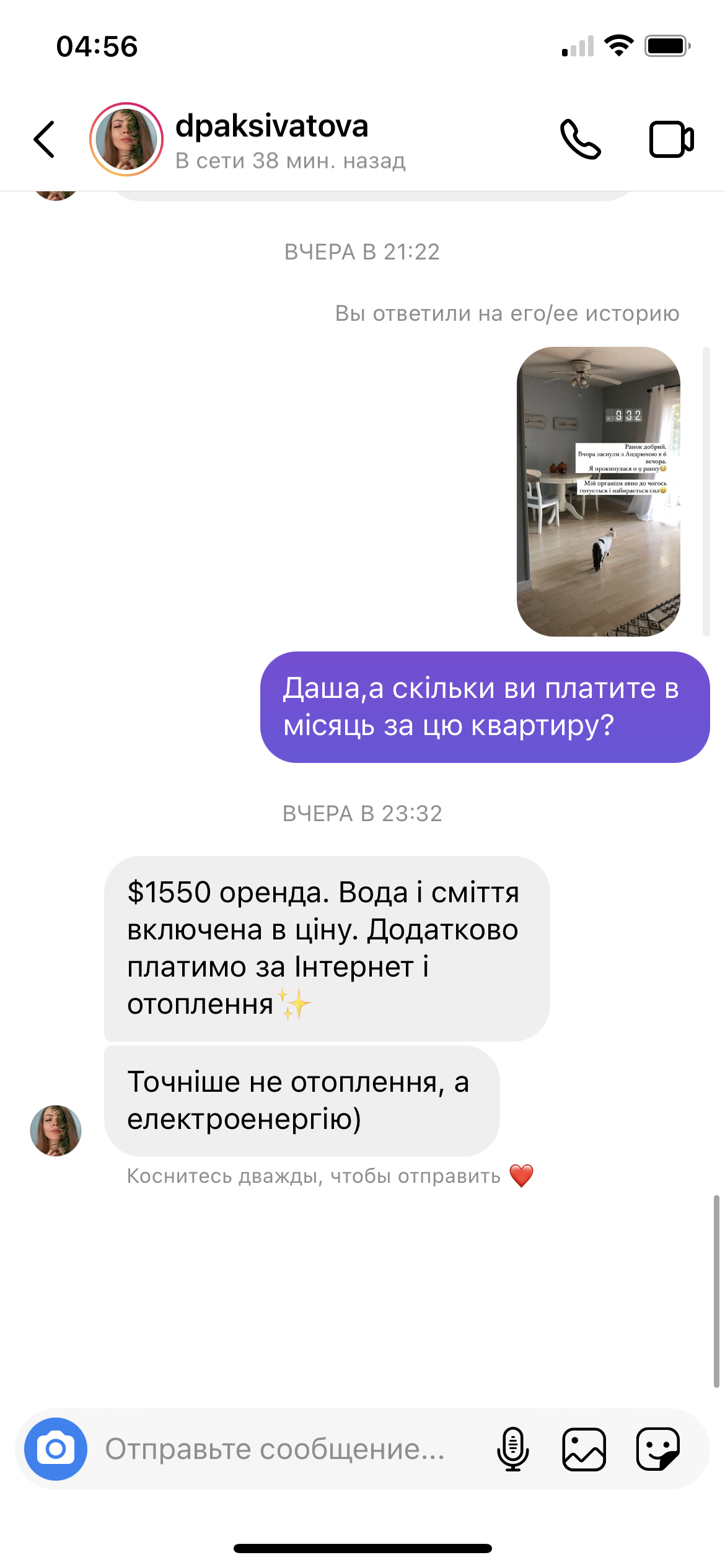
Task: Start an audio call with dpaksivatova
Action: [580, 139]
